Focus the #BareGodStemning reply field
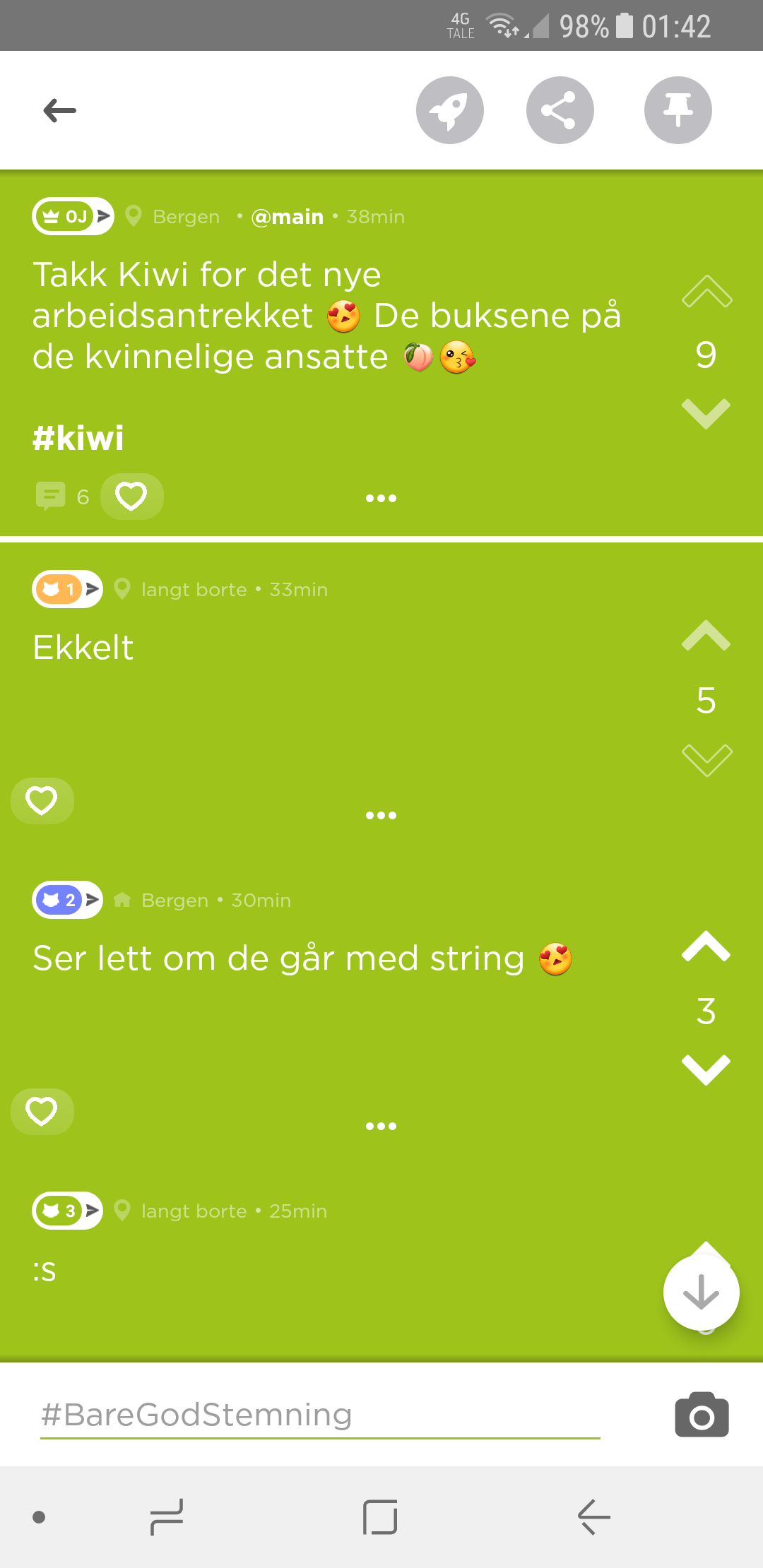 pos(319,1415)
